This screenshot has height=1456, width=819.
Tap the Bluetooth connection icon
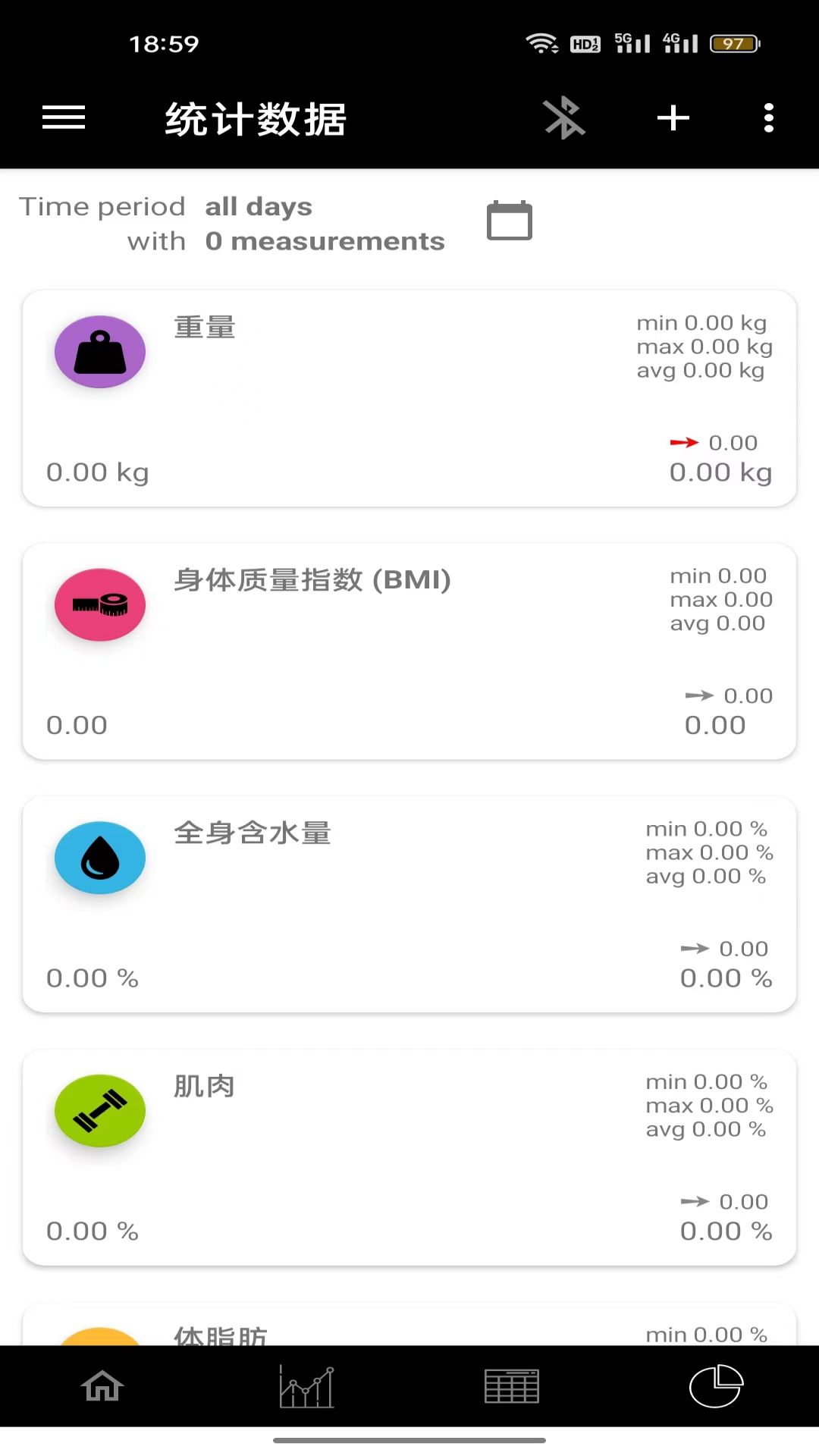564,118
